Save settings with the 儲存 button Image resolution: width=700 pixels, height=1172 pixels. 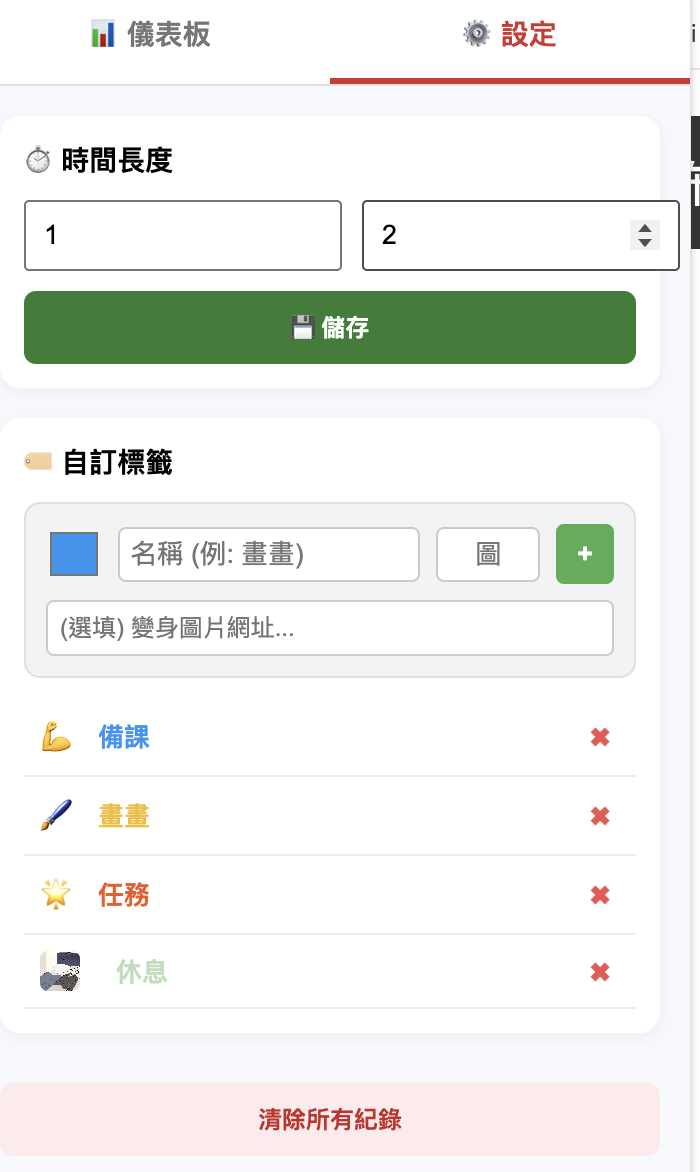tap(330, 327)
